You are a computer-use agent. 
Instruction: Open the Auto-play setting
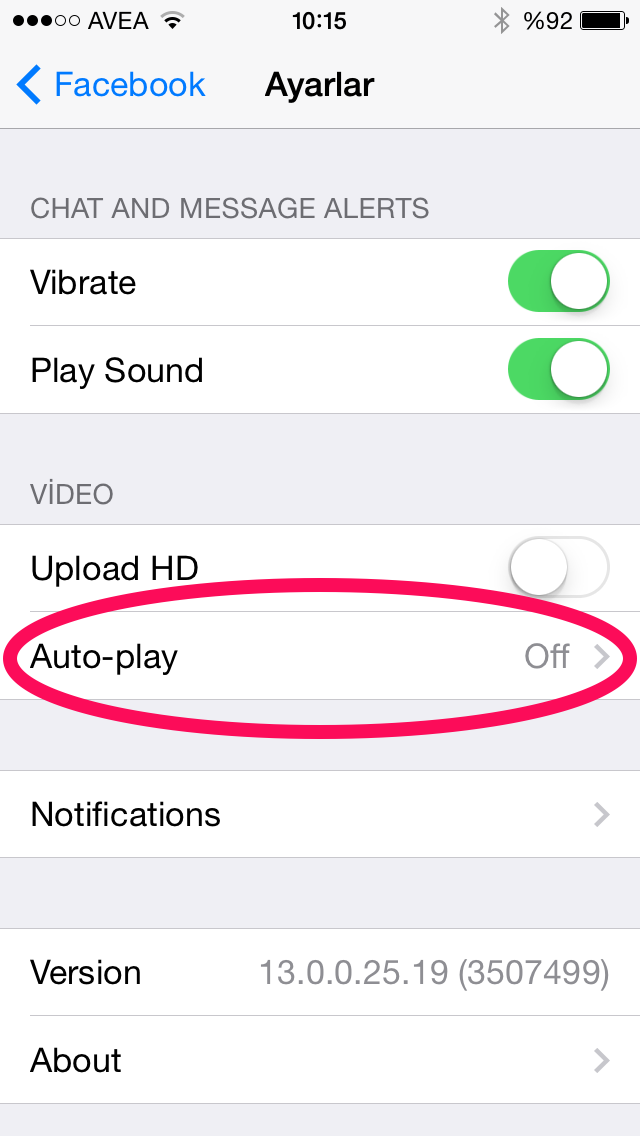pyautogui.click(x=320, y=656)
